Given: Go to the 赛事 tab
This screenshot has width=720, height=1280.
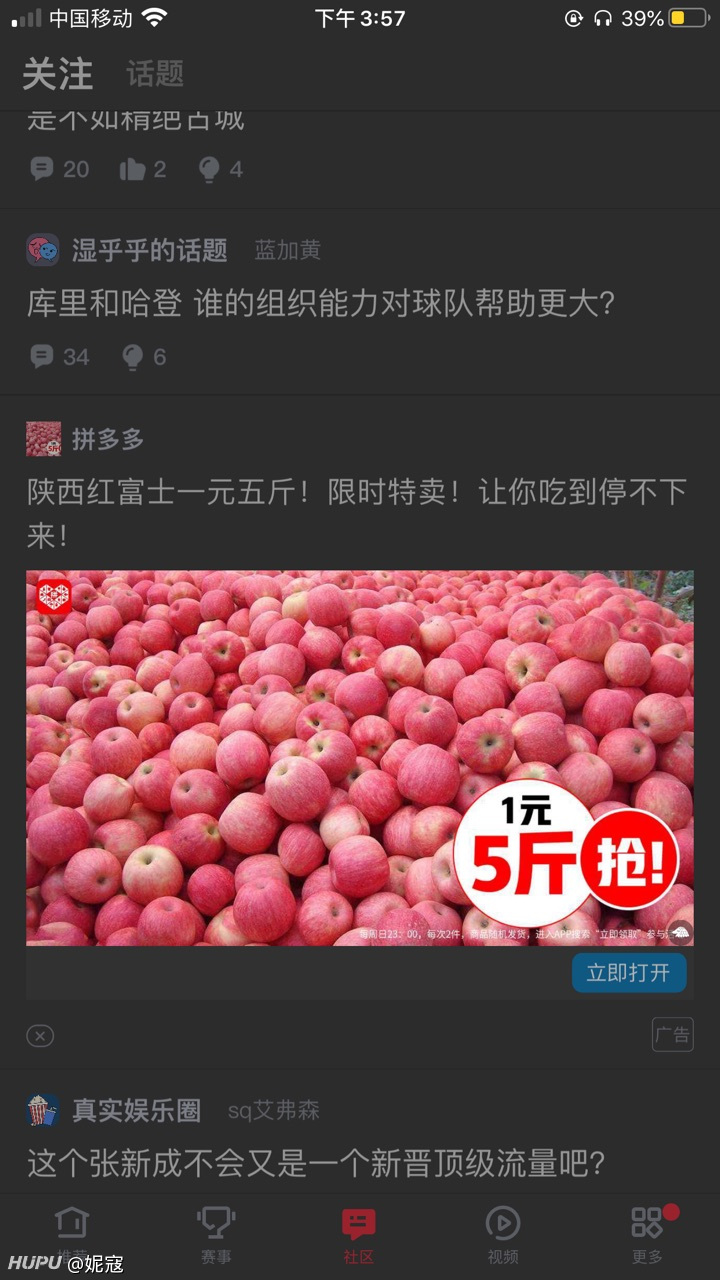Looking at the screenshot, I should click(x=215, y=1235).
